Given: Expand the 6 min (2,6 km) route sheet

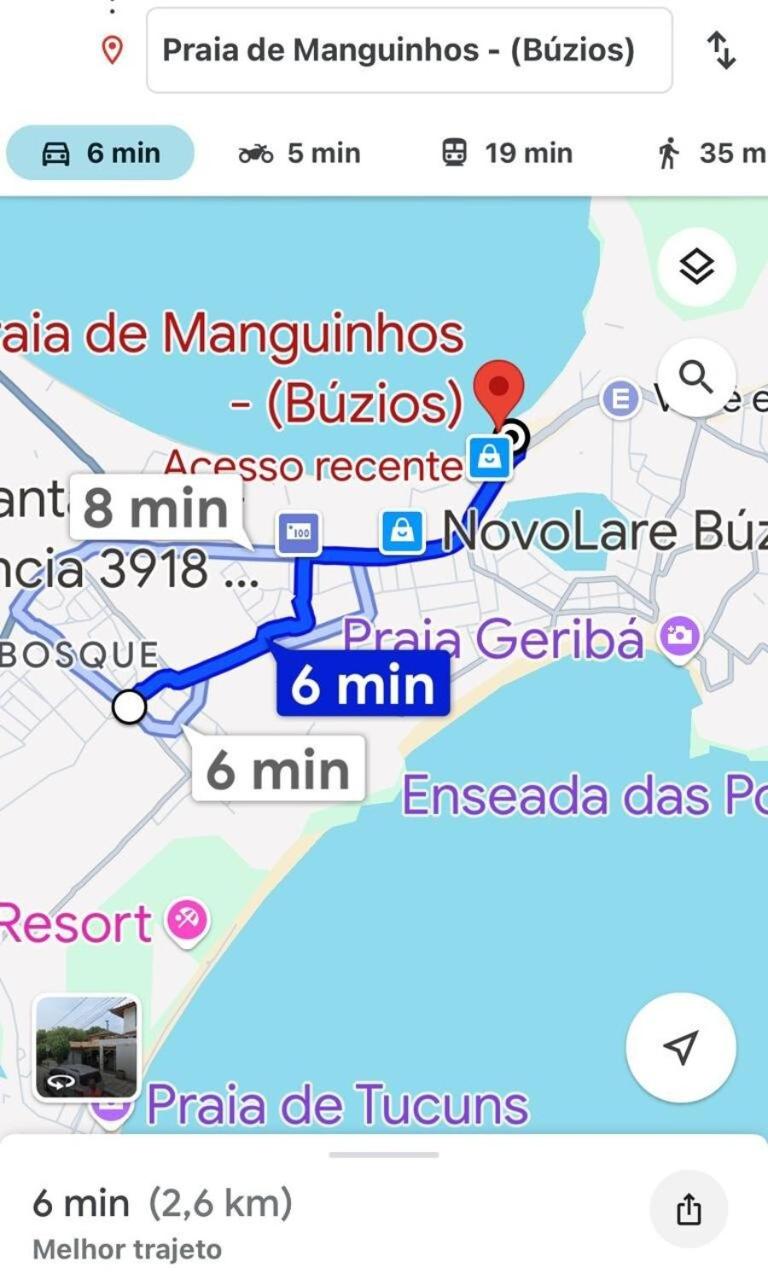Looking at the screenshot, I should (383, 1155).
